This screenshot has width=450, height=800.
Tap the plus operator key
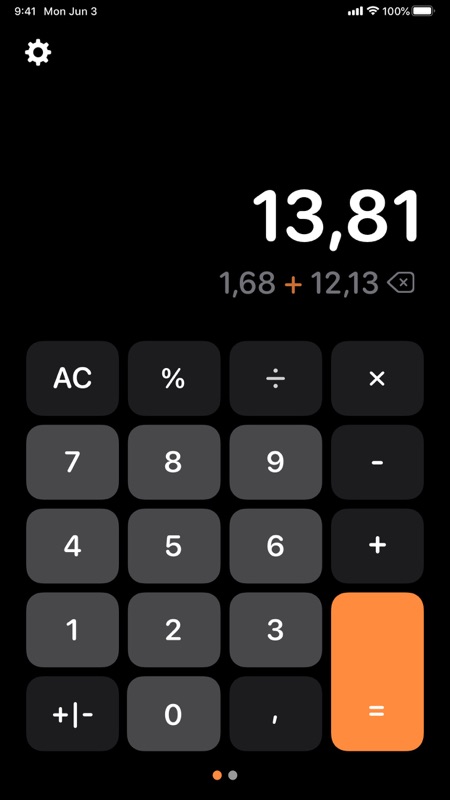point(377,546)
